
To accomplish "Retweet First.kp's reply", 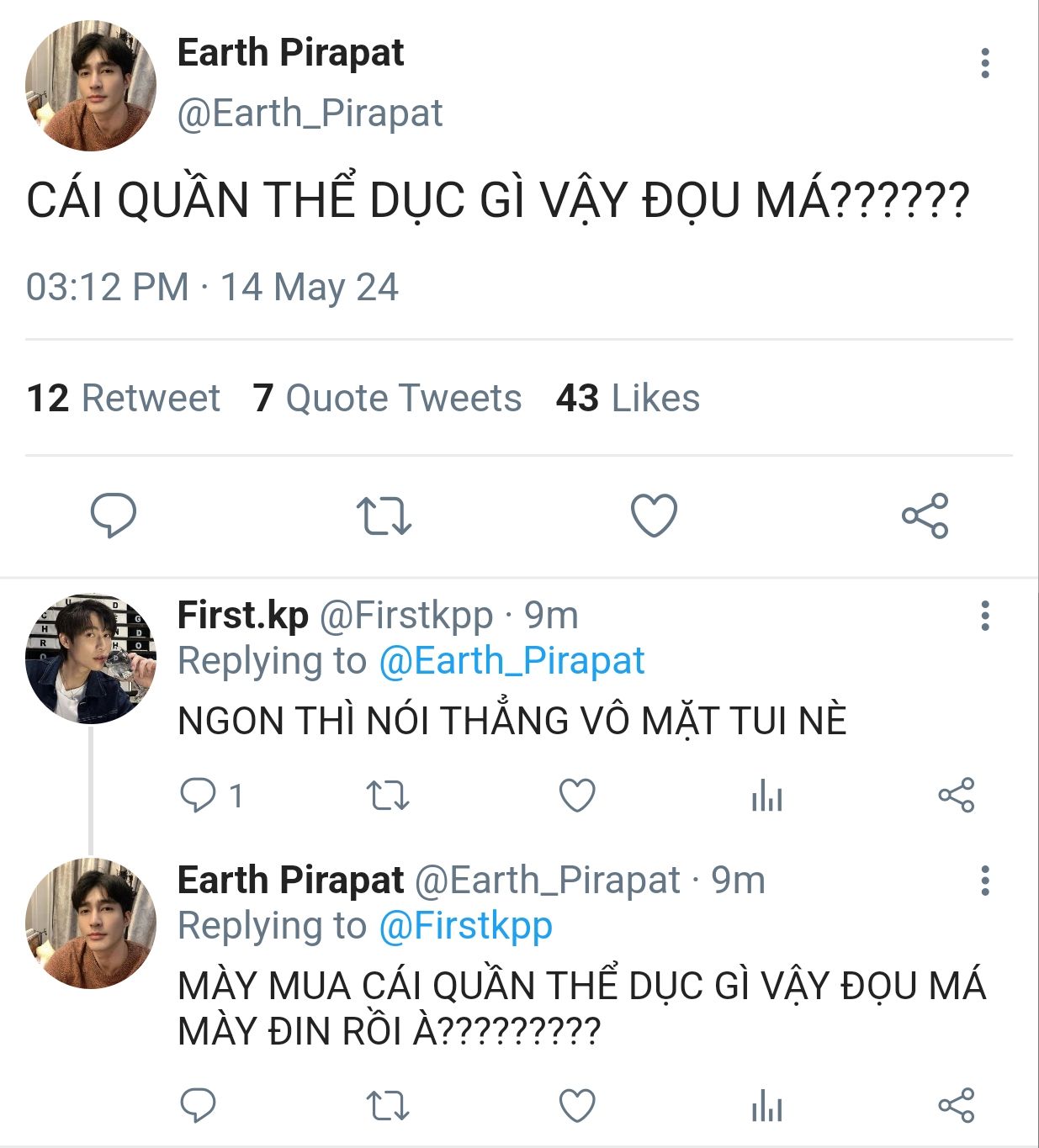I will click(x=388, y=795).
